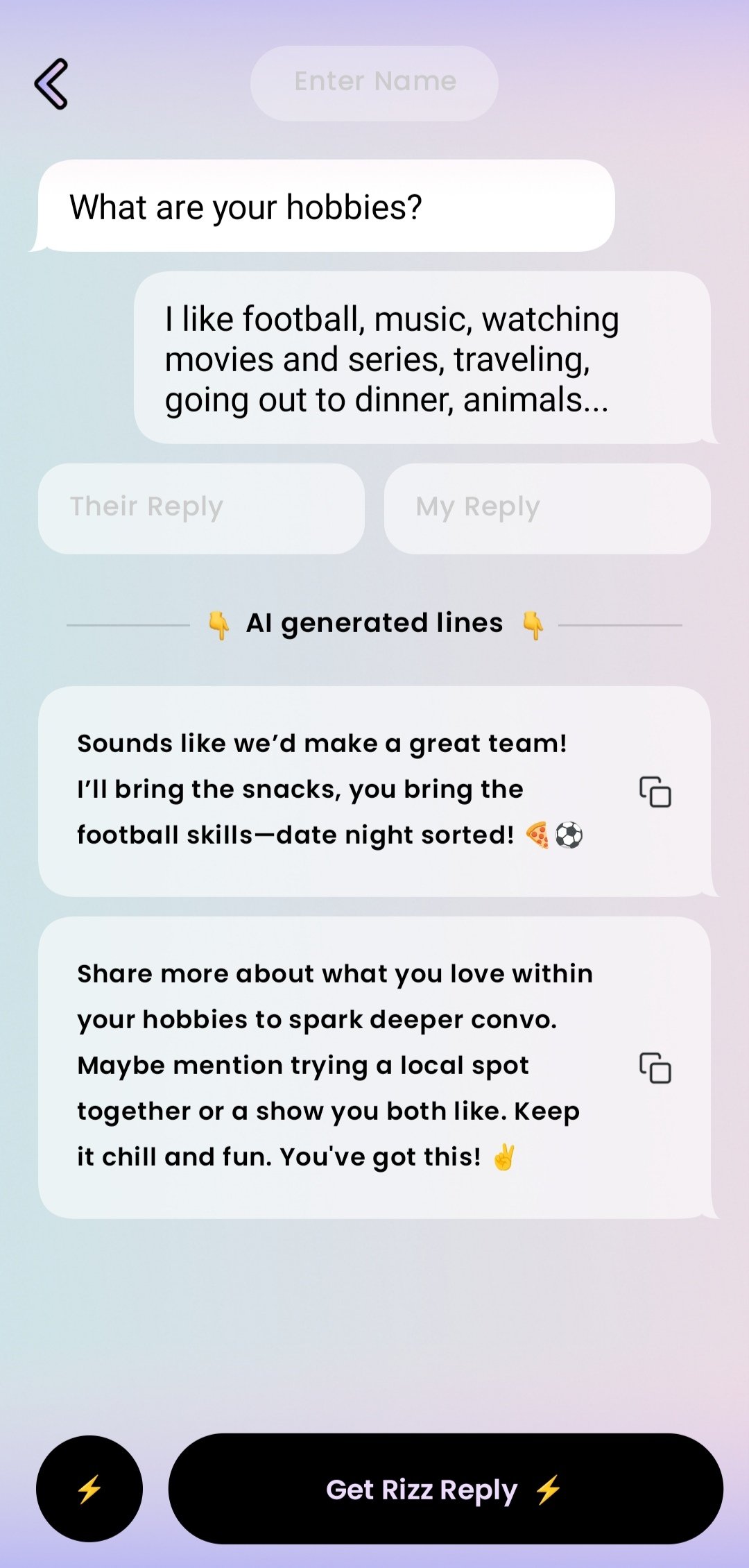The height and width of the screenshot is (1568, 749).
Task: Copy the "great team" generated line
Action: pos(655,792)
